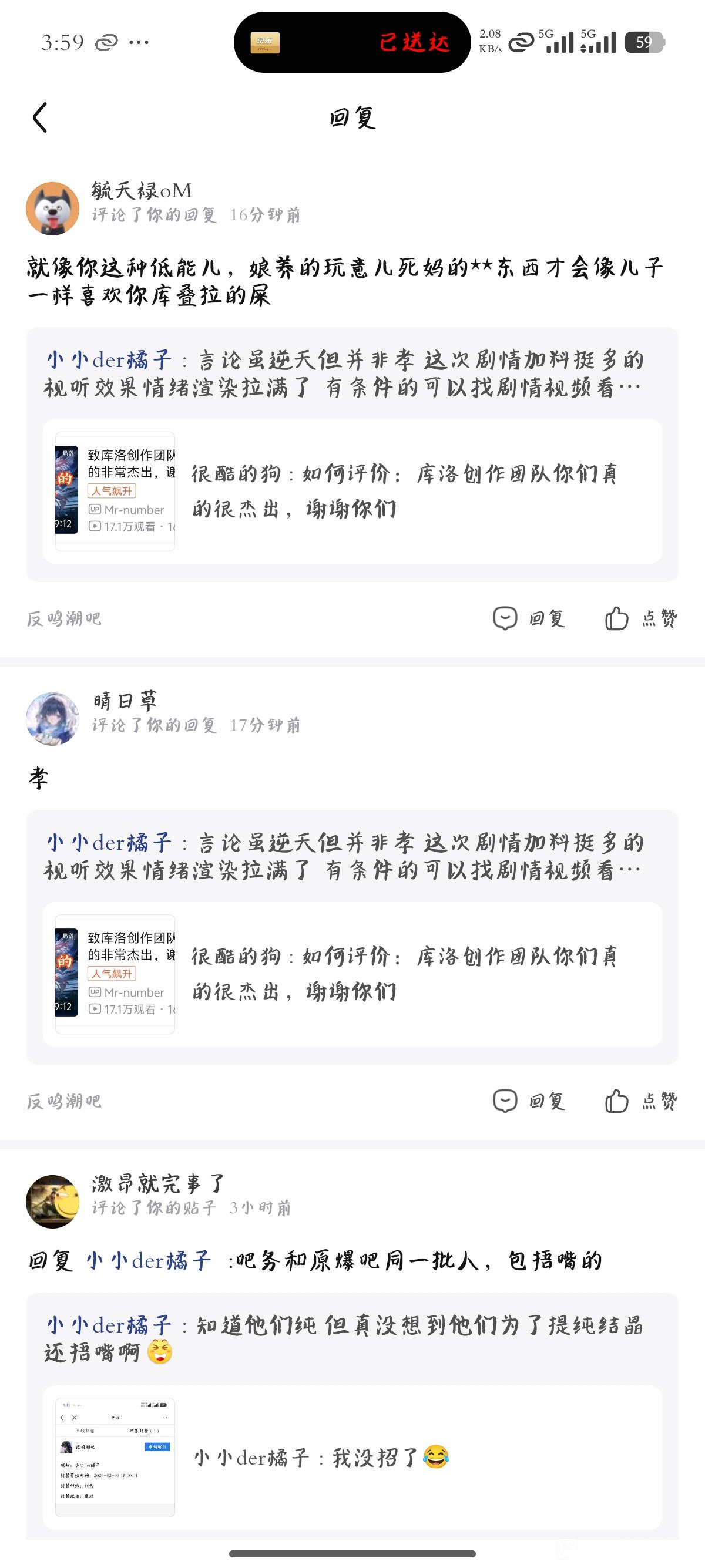Like 晴日草's comment
This screenshot has width=705, height=1568.
pyautogui.click(x=640, y=1101)
